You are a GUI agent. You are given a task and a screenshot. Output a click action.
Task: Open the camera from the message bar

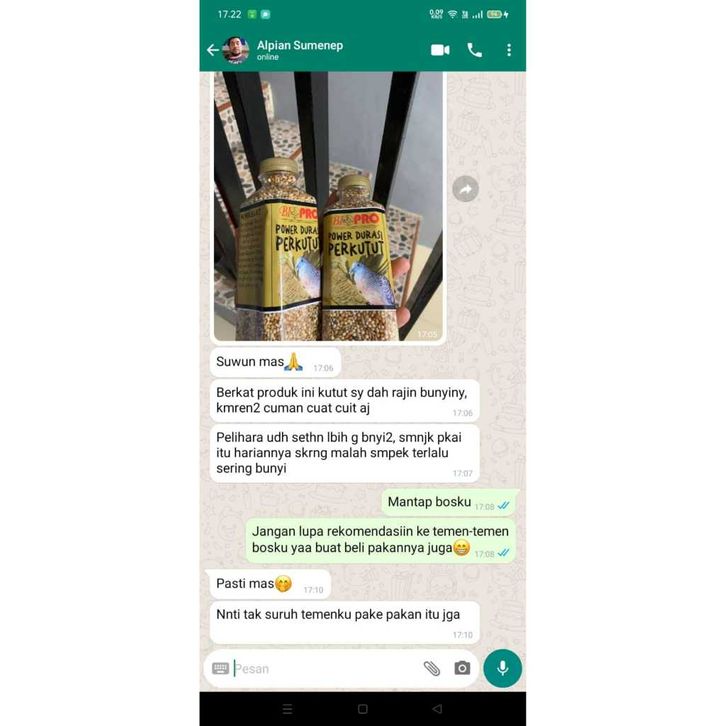click(462, 668)
